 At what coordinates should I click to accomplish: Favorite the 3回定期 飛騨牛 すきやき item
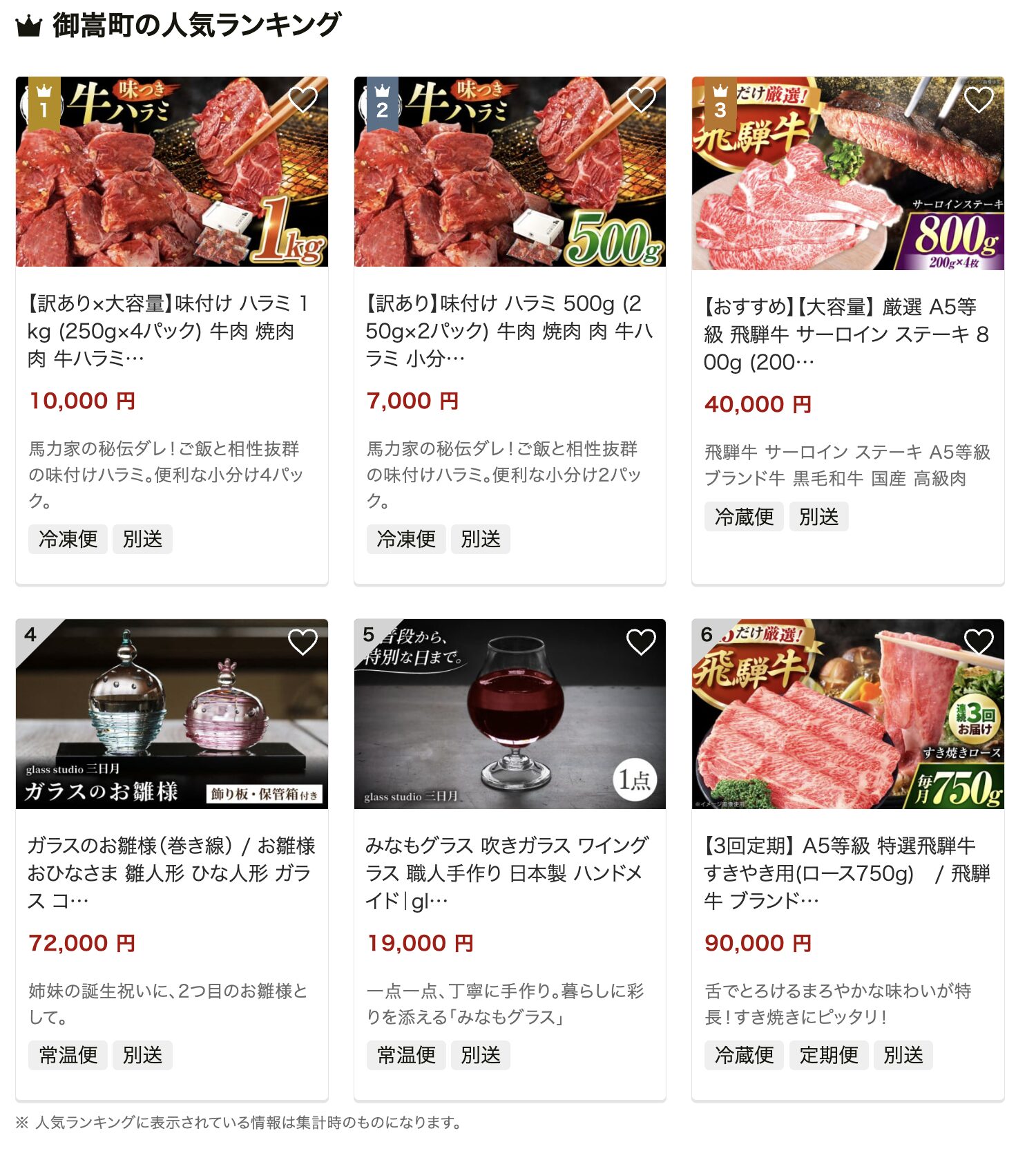pyautogui.click(x=978, y=642)
